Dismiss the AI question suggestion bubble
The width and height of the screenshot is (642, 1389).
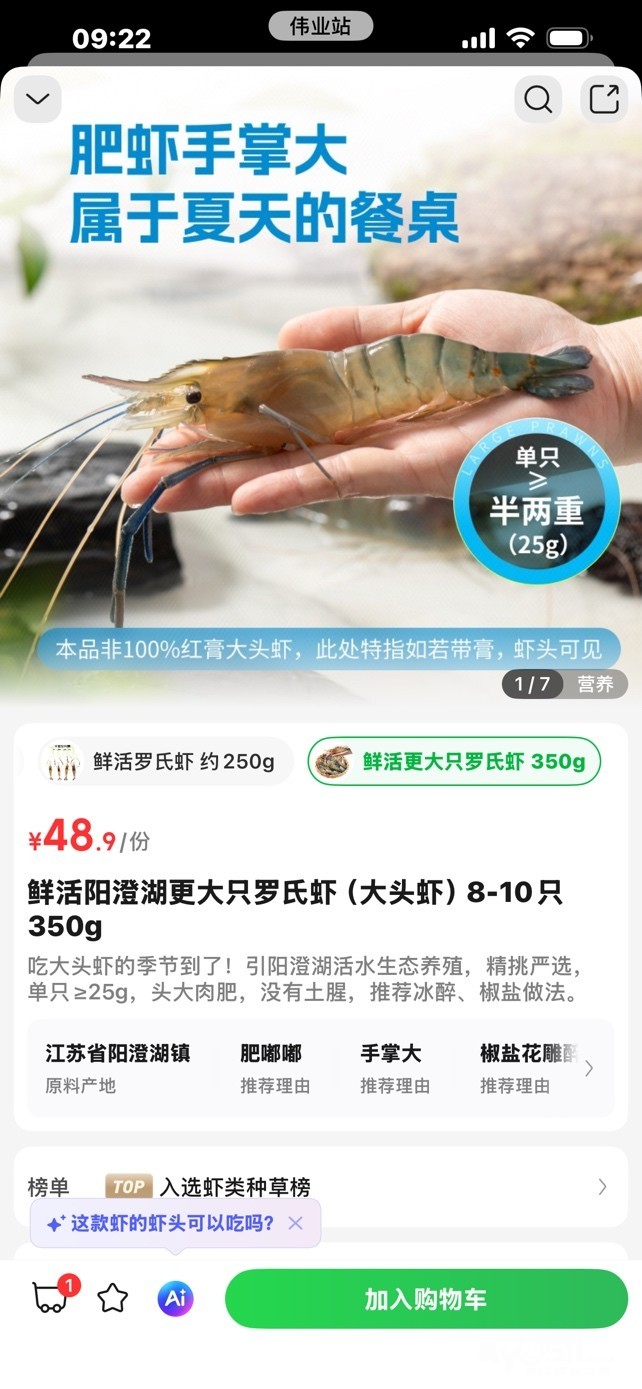click(295, 1223)
